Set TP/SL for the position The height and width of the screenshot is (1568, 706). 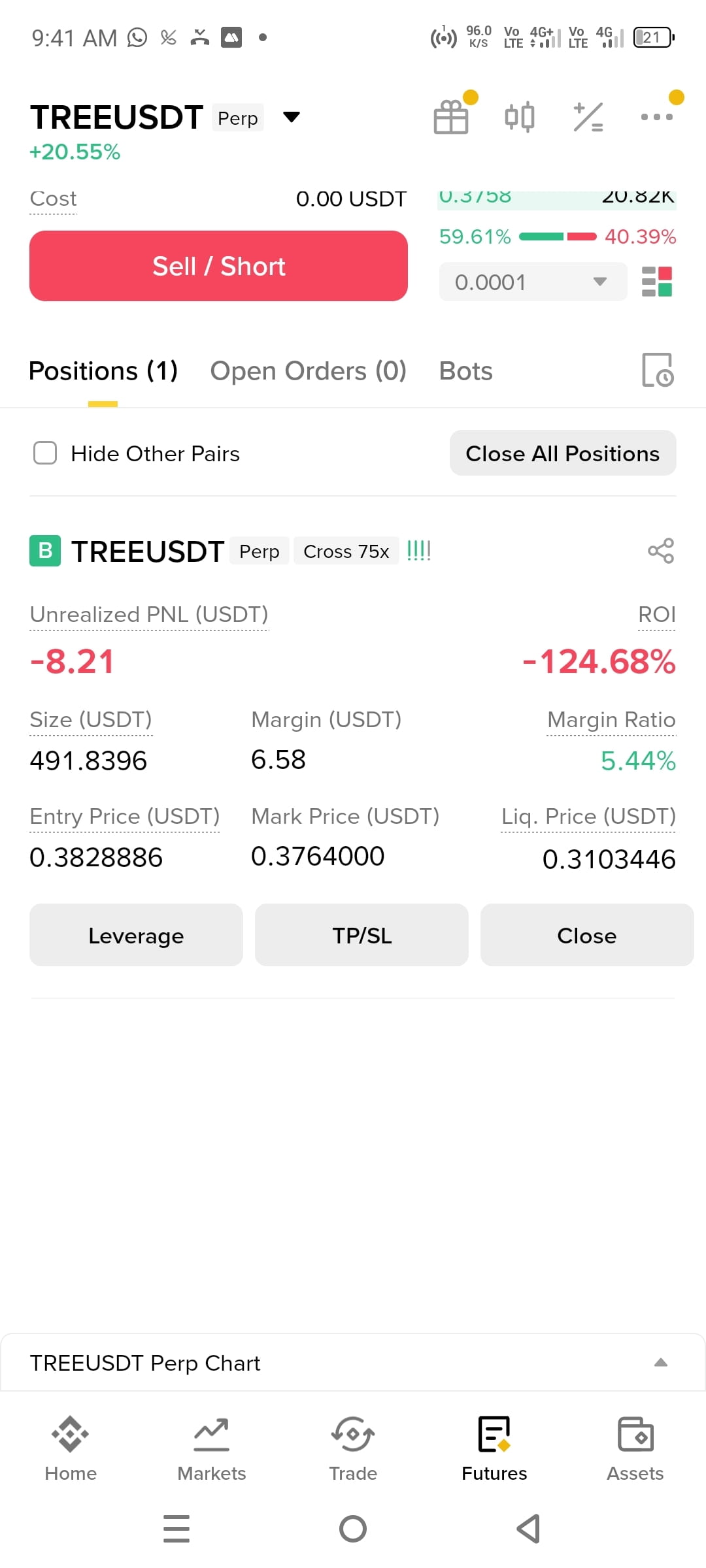click(x=361, y=935)
